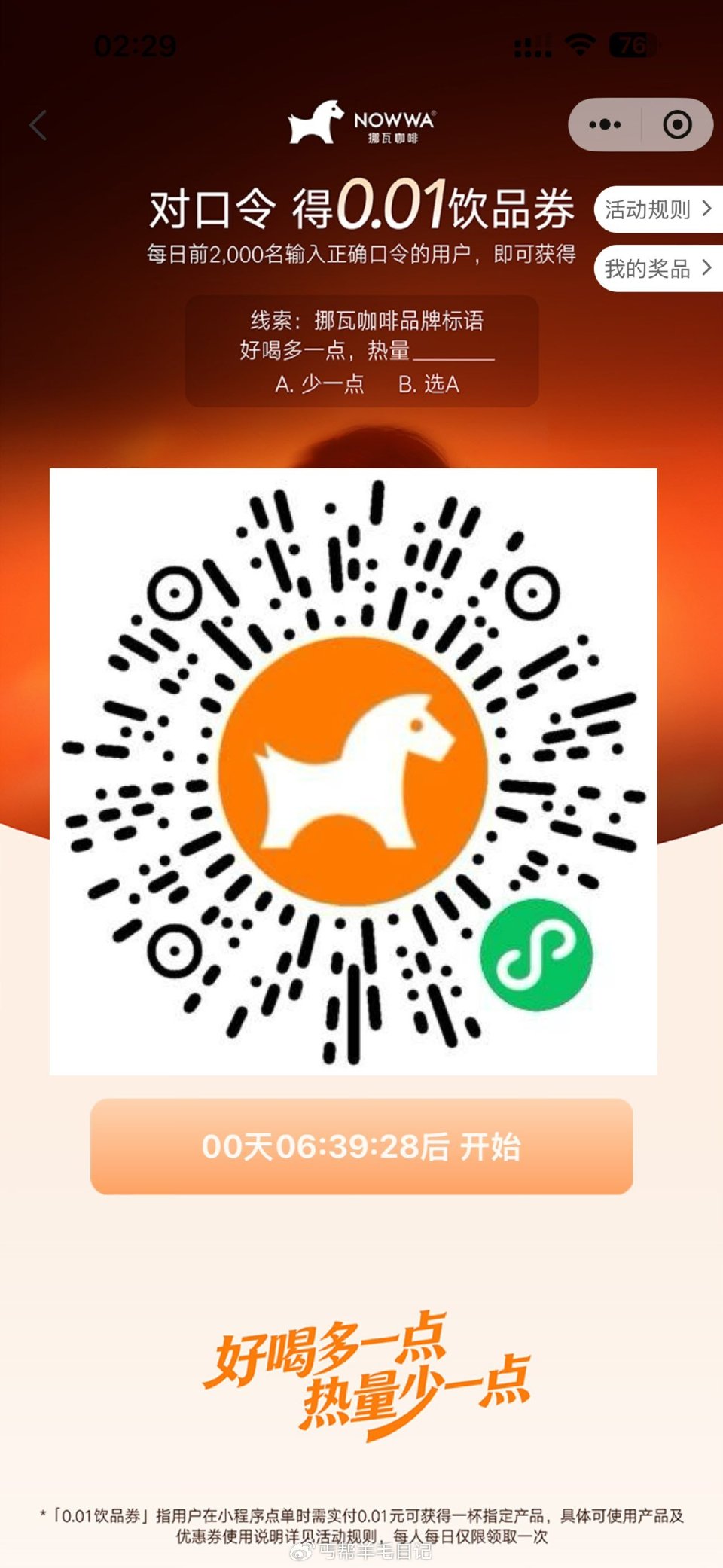Open the mini program more-options menu
Viewport: 723px width, 1568px height.
point(605,124)
